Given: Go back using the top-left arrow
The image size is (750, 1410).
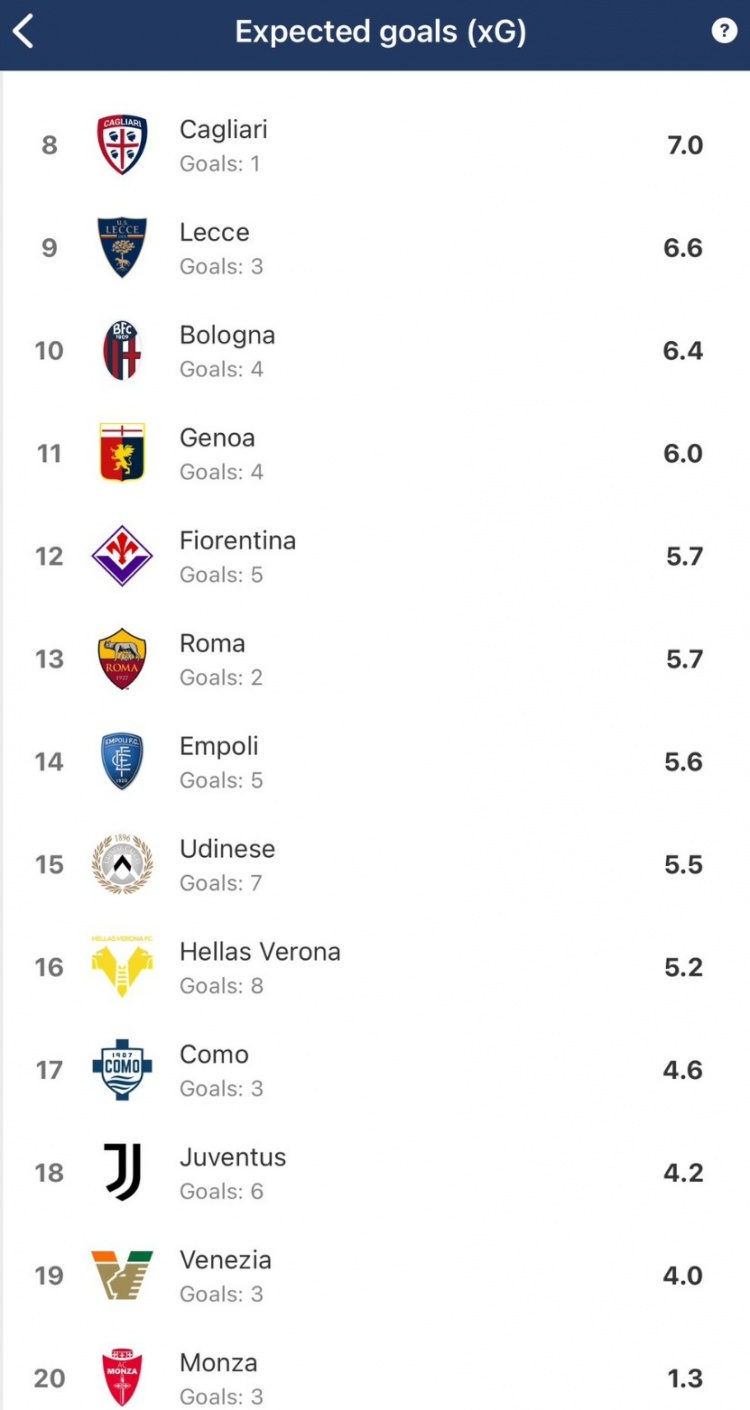Looking at the screenshot, I should pyautogui.click(x=24, y=32).
